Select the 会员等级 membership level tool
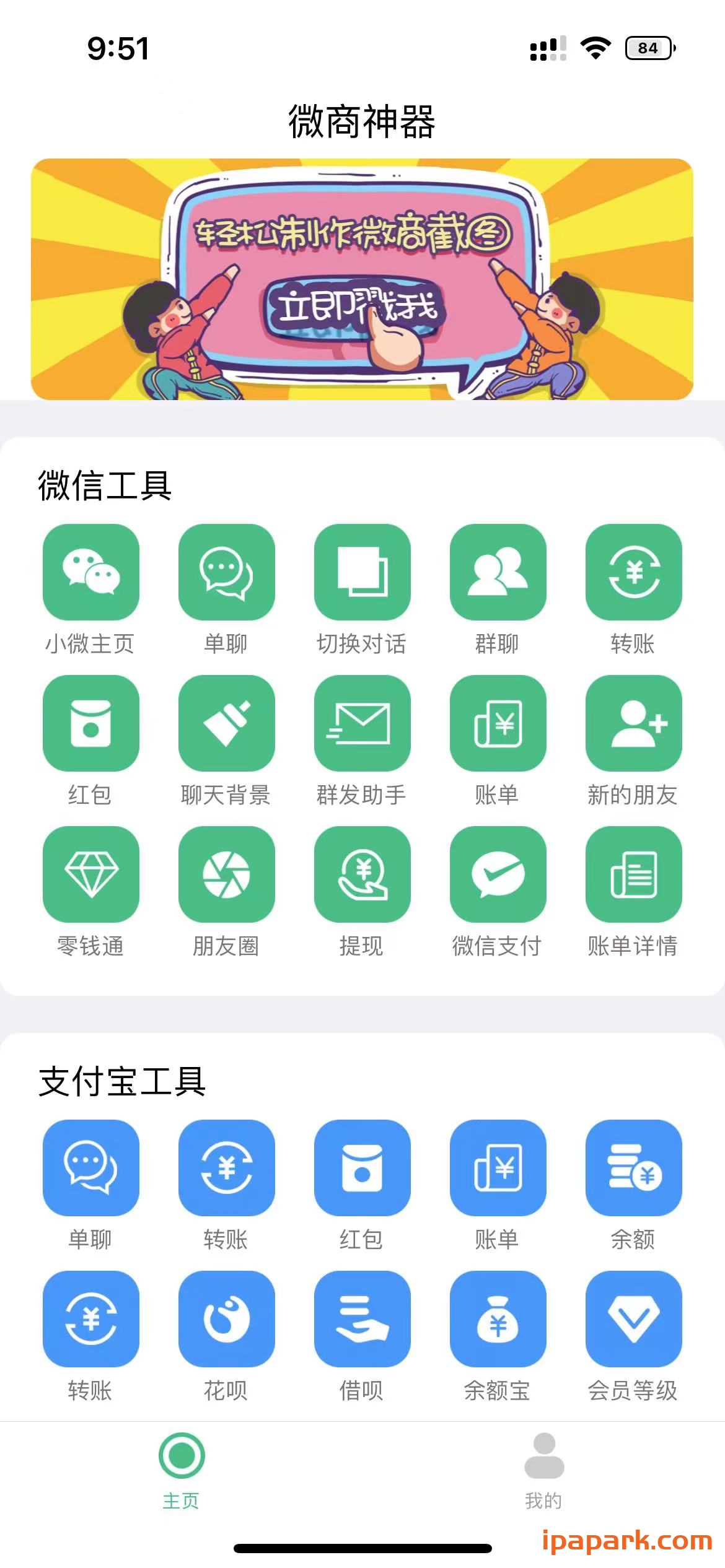 click(x=634, y=1324)
